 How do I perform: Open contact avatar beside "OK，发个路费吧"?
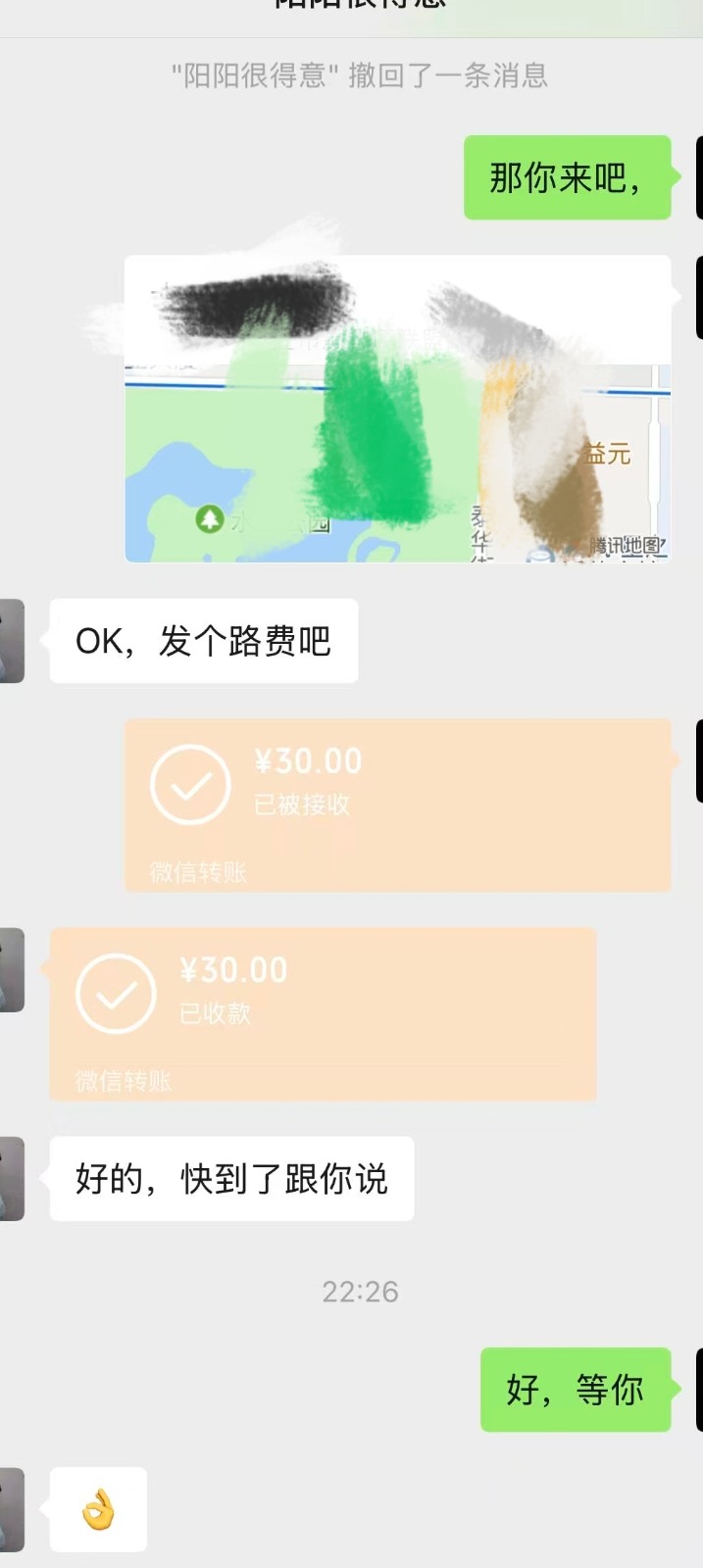(x=11, y=641)
